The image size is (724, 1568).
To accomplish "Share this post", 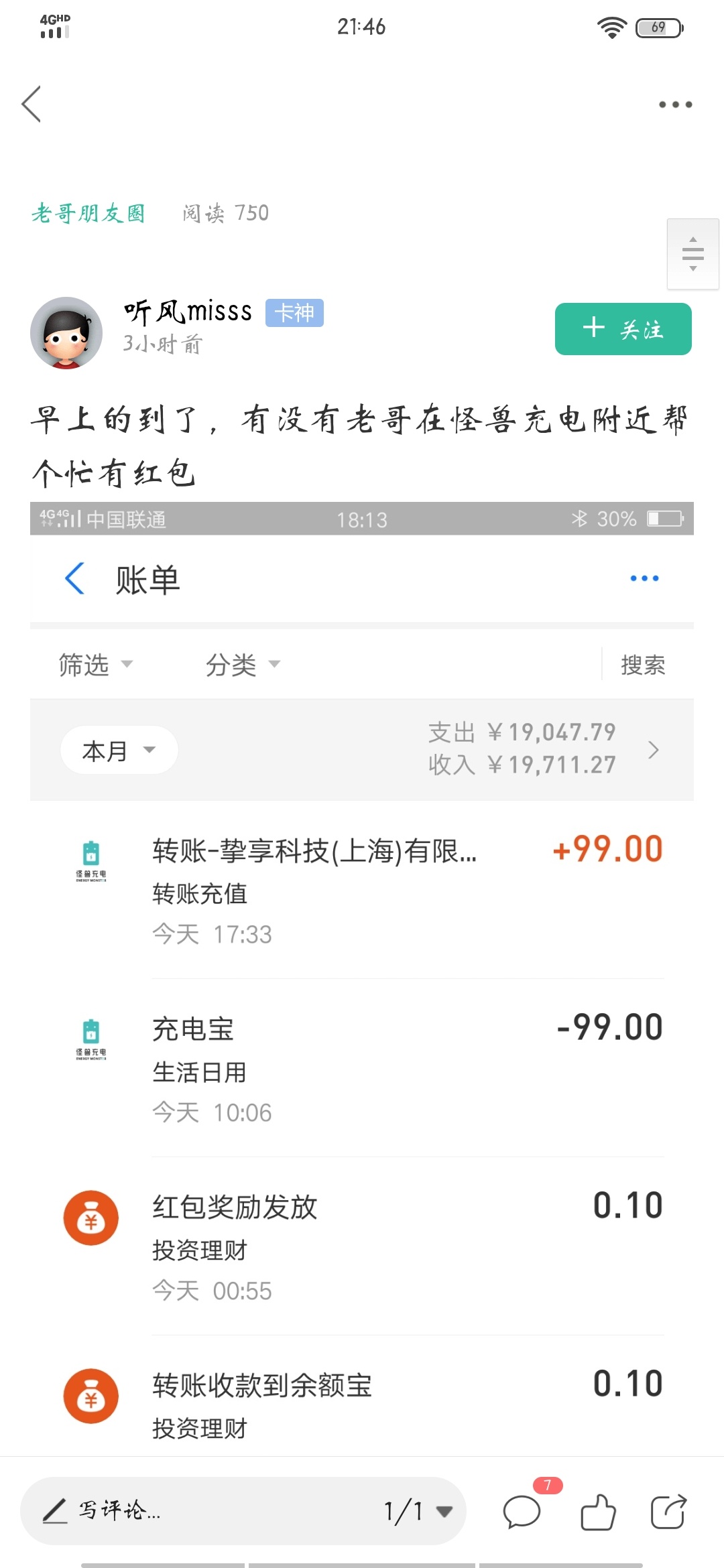I will [668, 1512].
